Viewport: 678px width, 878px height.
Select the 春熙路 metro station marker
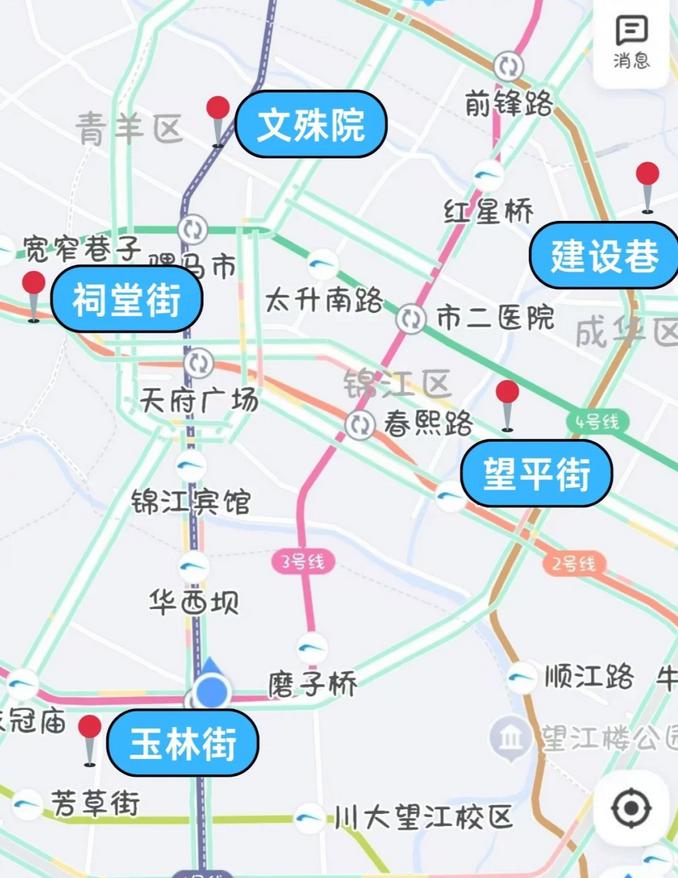click(x=360, y=424)
